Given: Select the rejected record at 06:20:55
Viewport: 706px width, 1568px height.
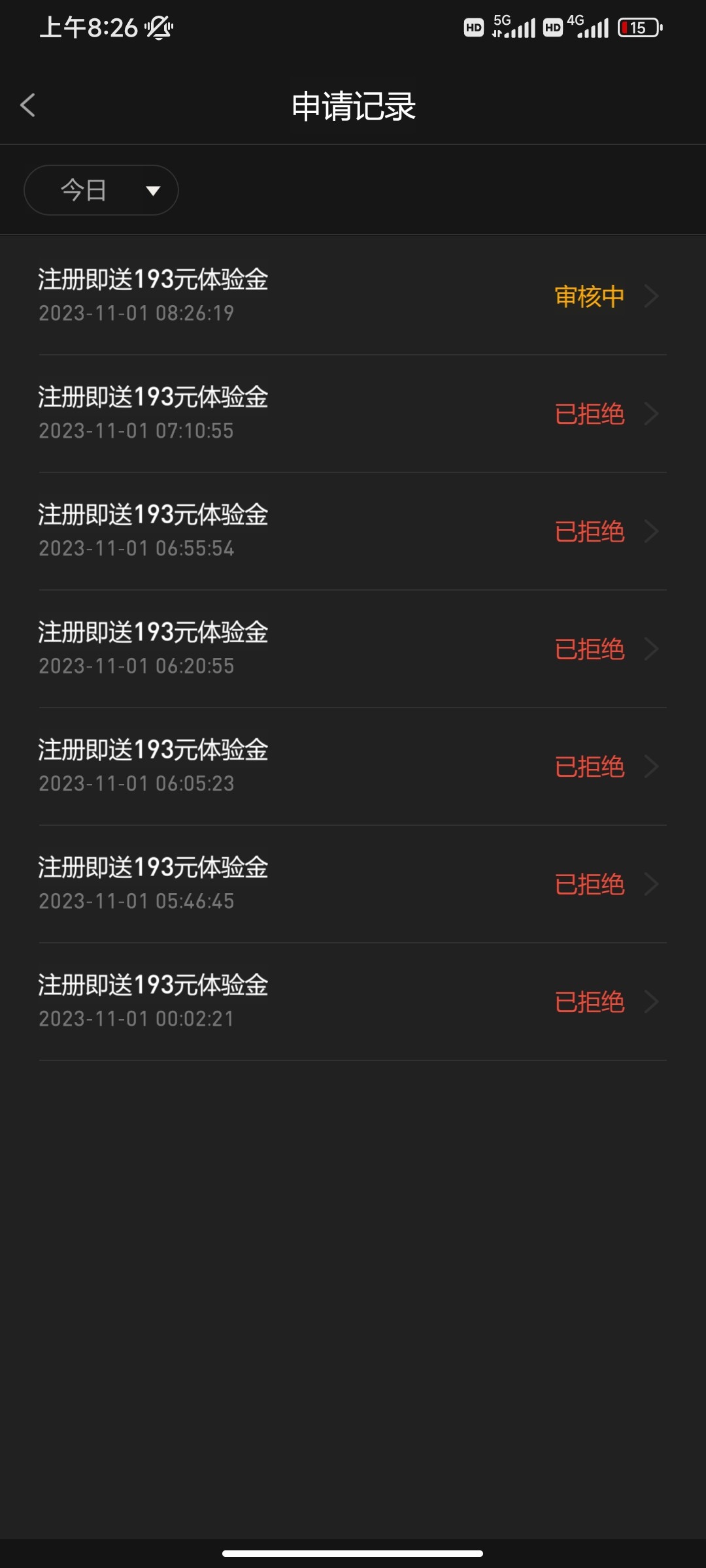Looking at the screenshot, I should [353, 649].
